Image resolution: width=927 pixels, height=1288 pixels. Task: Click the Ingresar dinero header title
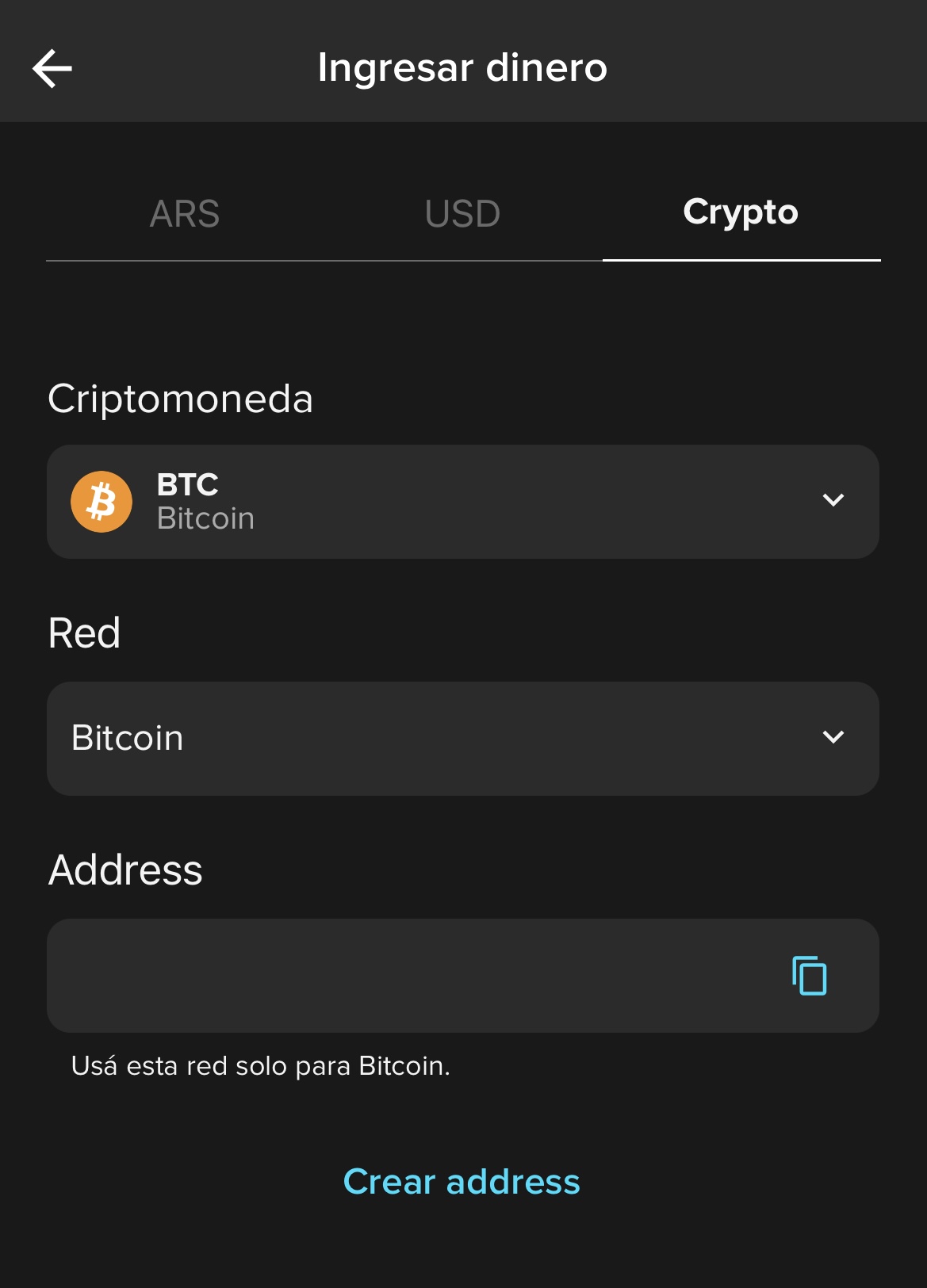pos(462,67)
